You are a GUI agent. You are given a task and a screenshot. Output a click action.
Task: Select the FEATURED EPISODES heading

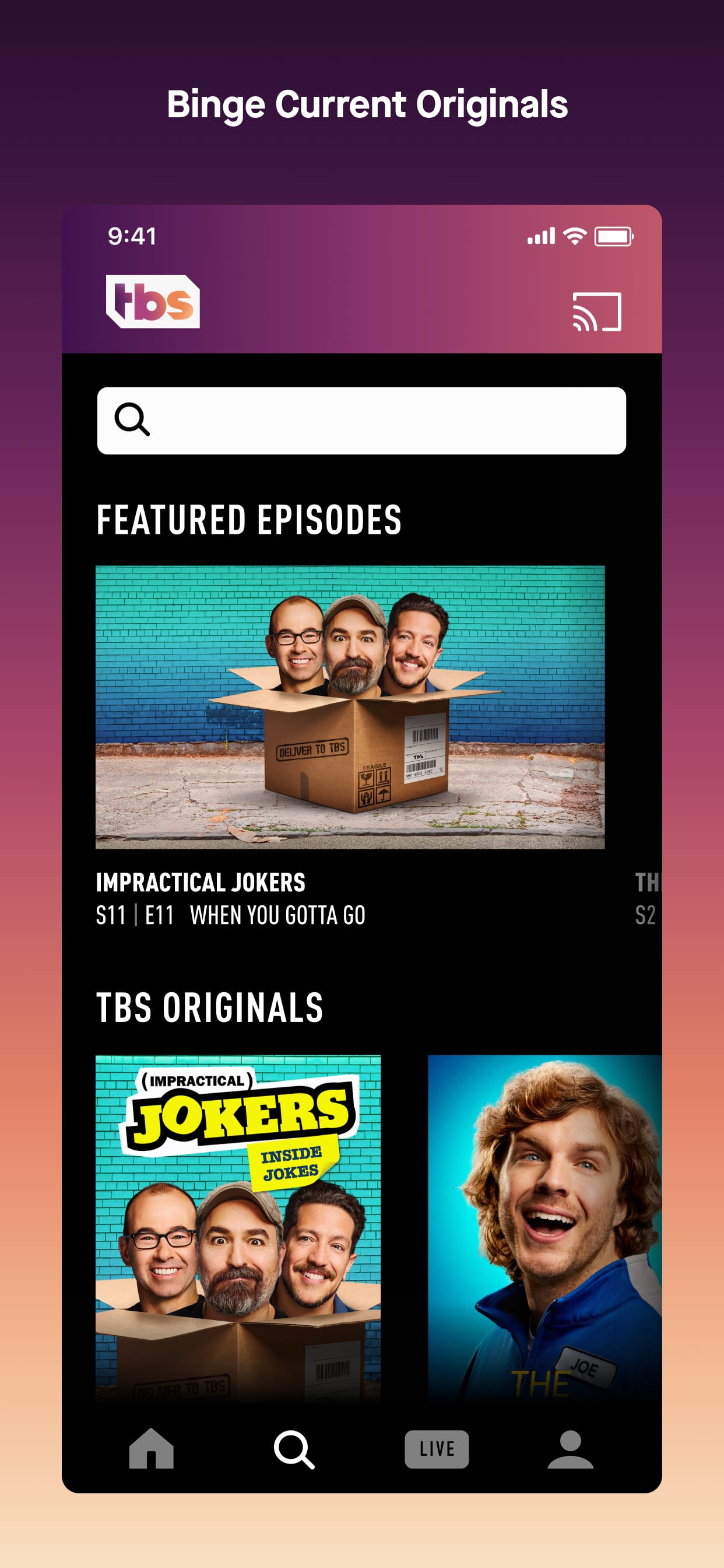point(249,519)
